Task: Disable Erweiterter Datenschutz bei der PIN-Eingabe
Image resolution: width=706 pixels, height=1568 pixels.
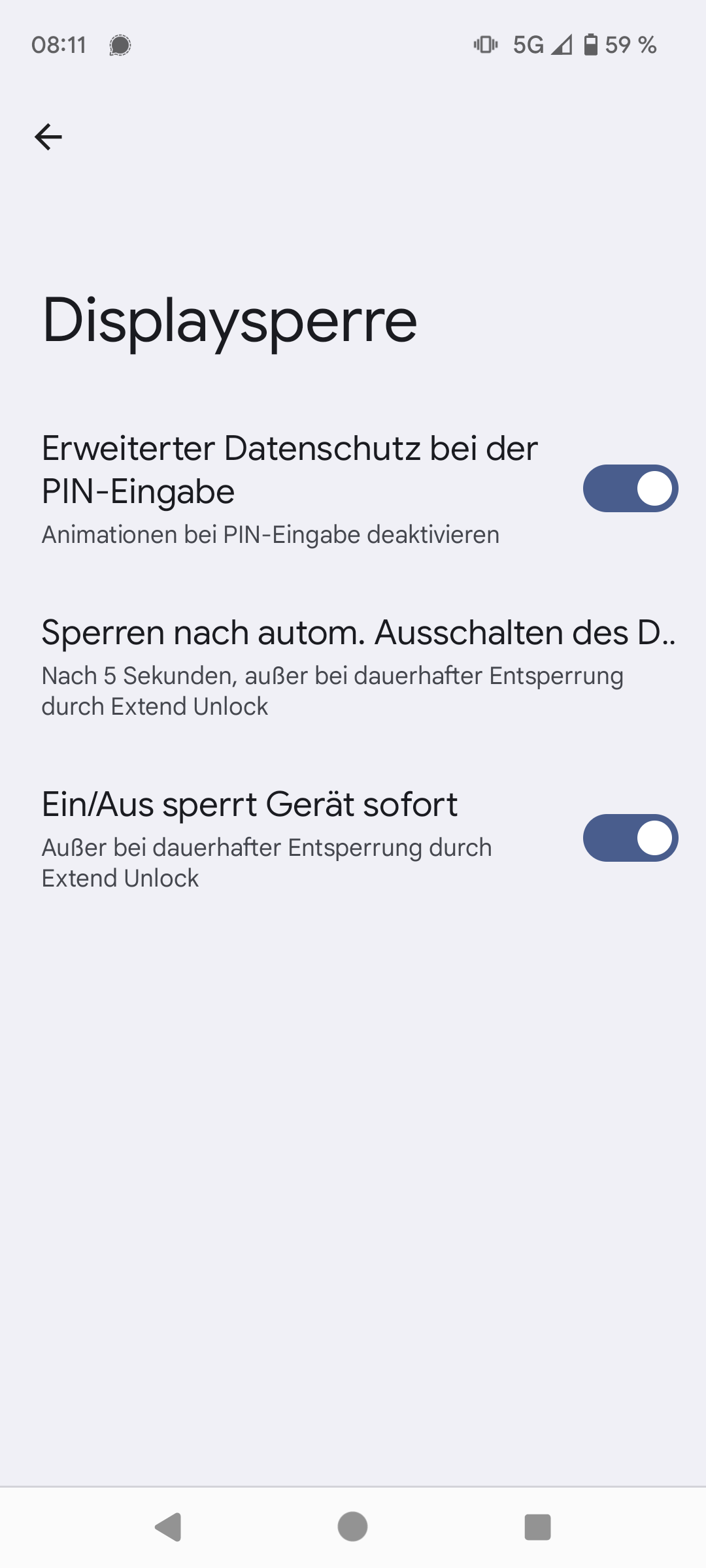Action: click(630, 489)
